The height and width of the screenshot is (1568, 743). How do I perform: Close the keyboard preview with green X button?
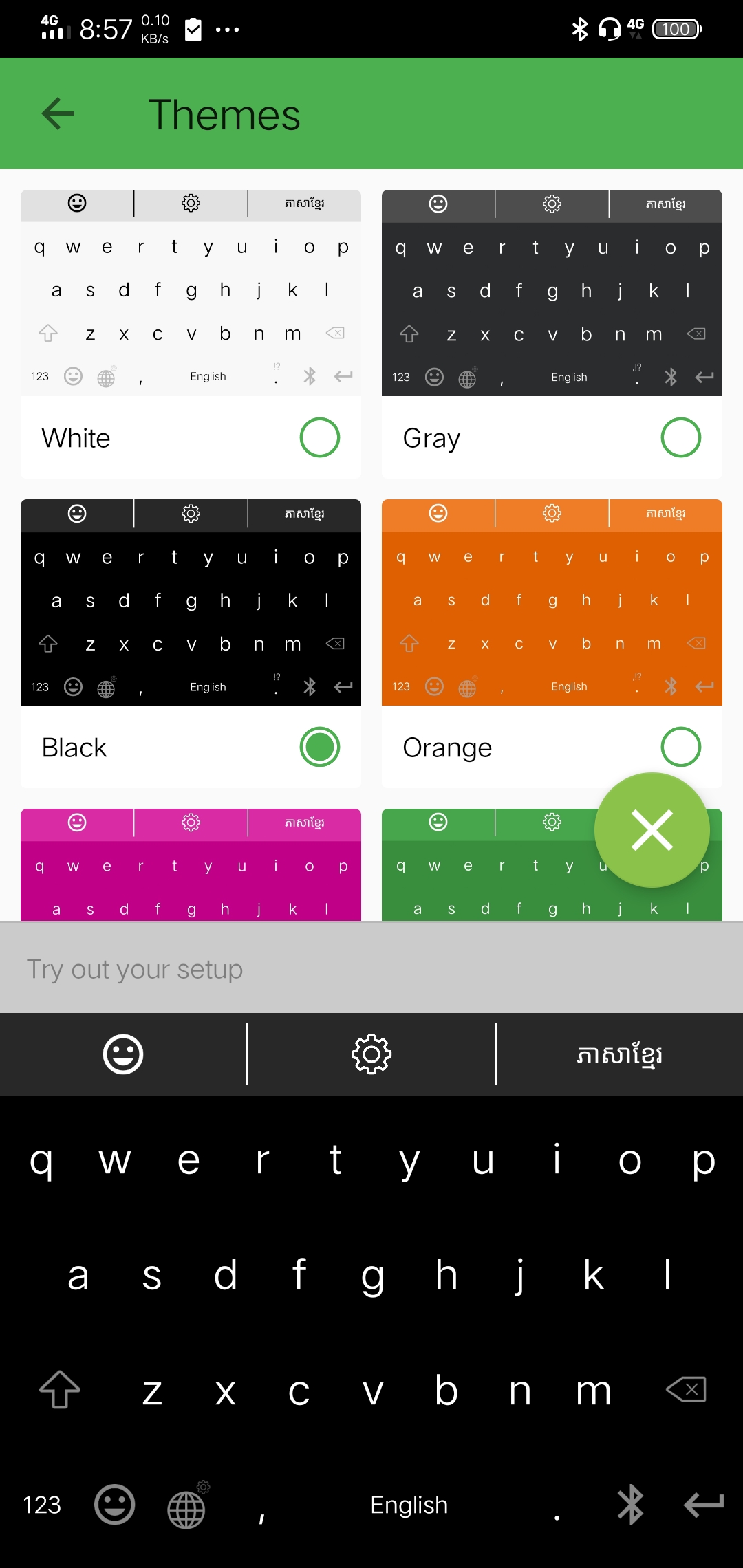[x=652, y=830]
